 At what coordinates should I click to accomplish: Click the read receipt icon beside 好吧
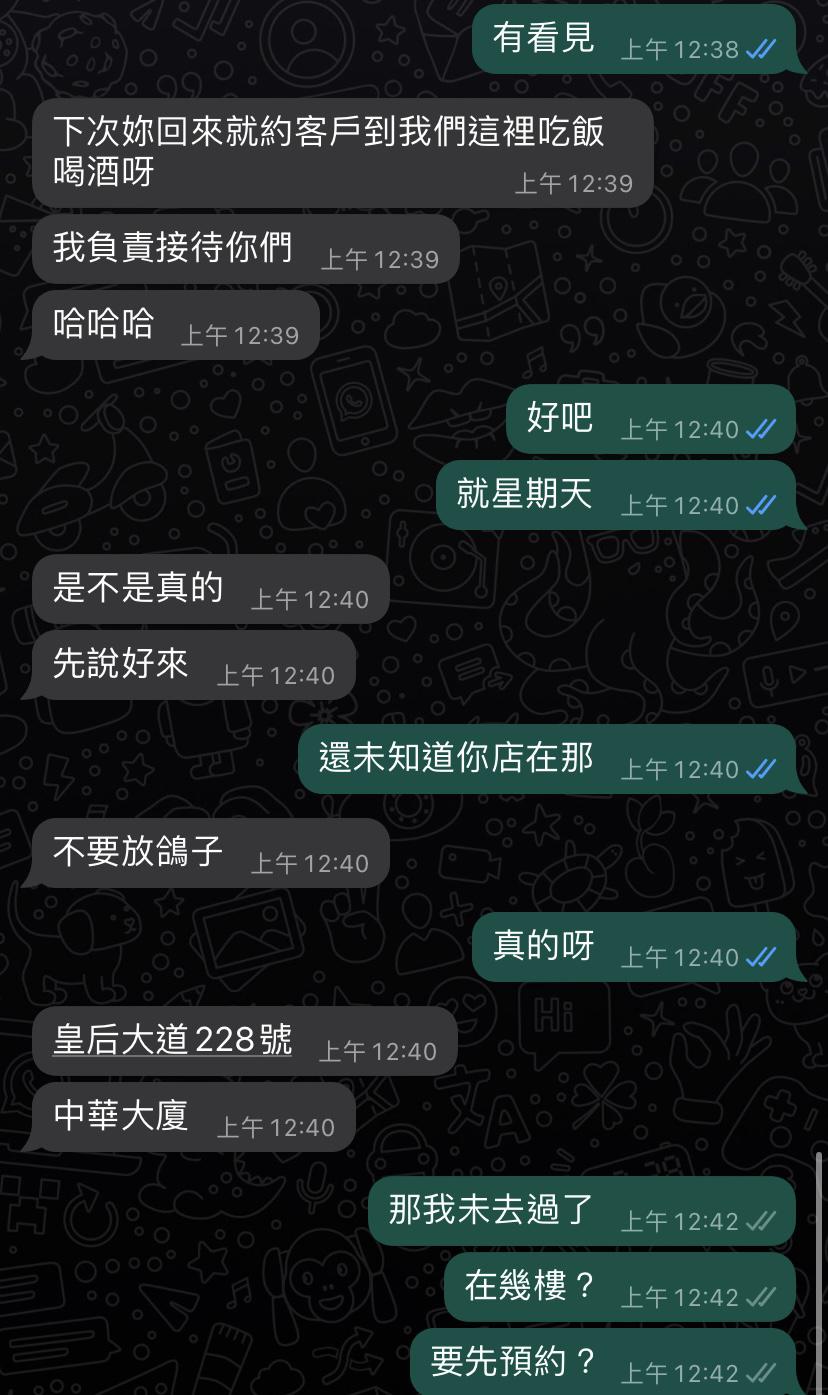pos(760,428)
